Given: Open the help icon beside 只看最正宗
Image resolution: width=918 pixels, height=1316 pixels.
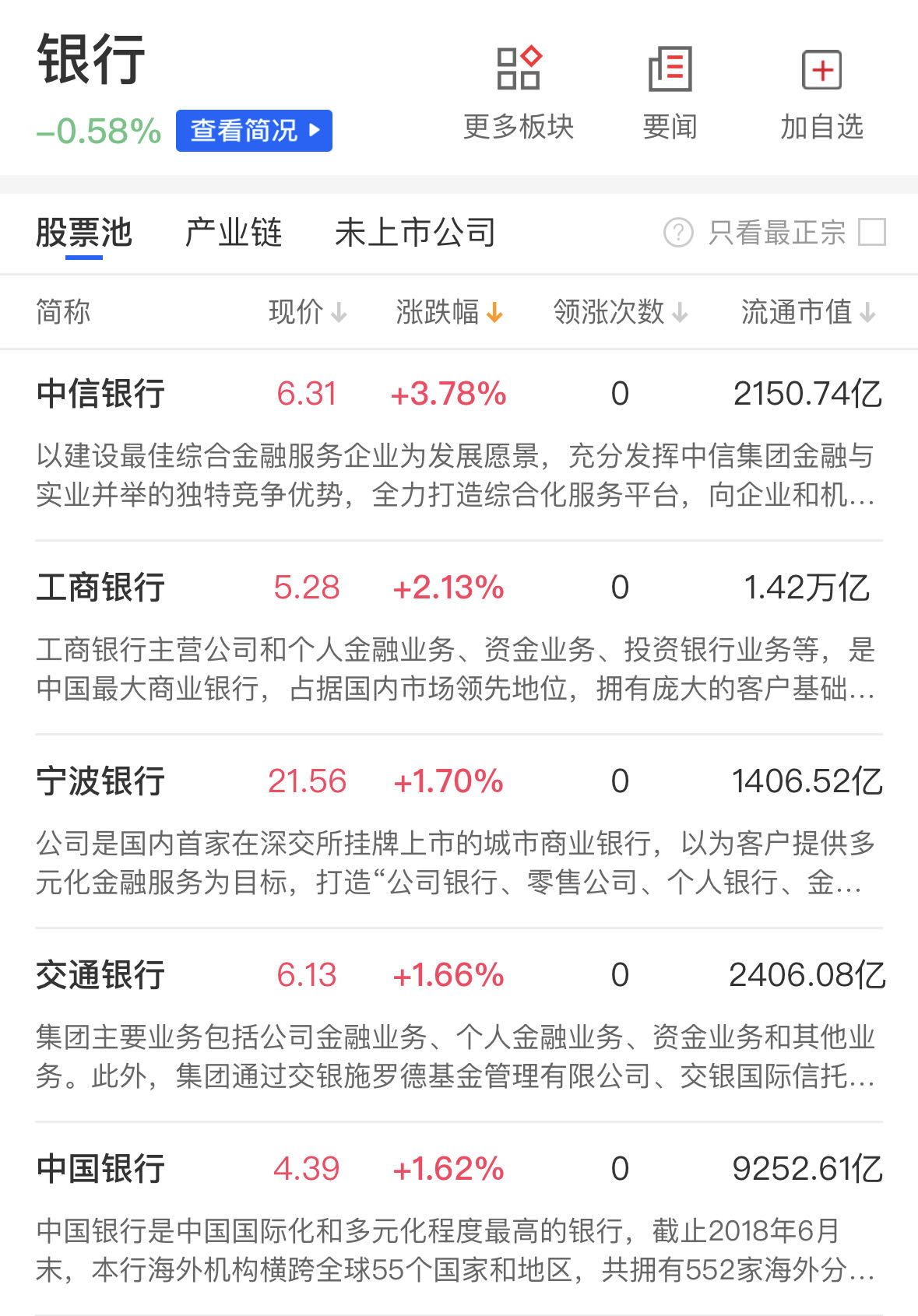Looking at the screenshot, I should click(678, 232).
